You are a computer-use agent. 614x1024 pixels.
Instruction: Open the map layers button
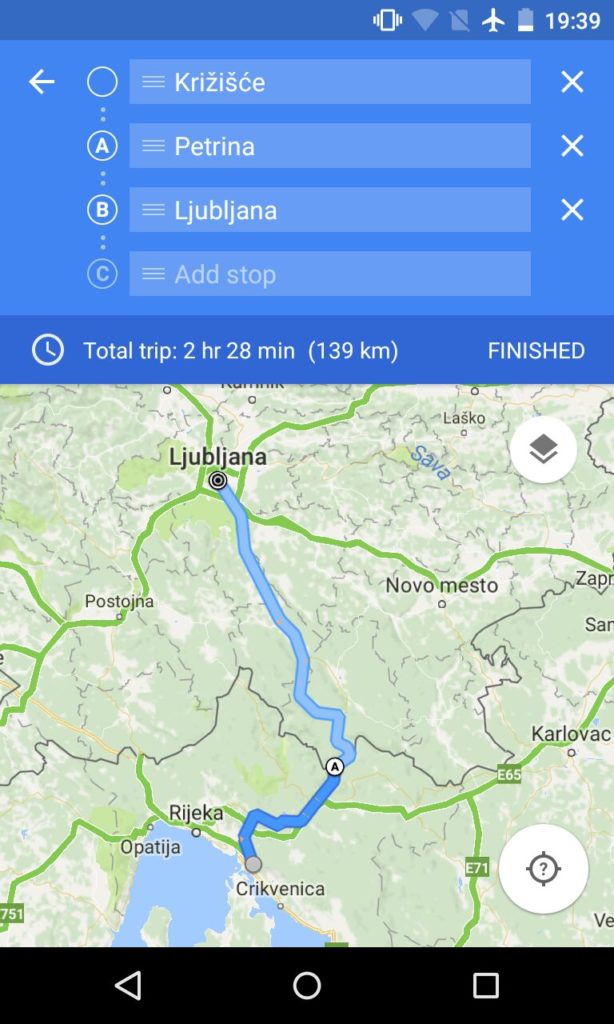543,450
